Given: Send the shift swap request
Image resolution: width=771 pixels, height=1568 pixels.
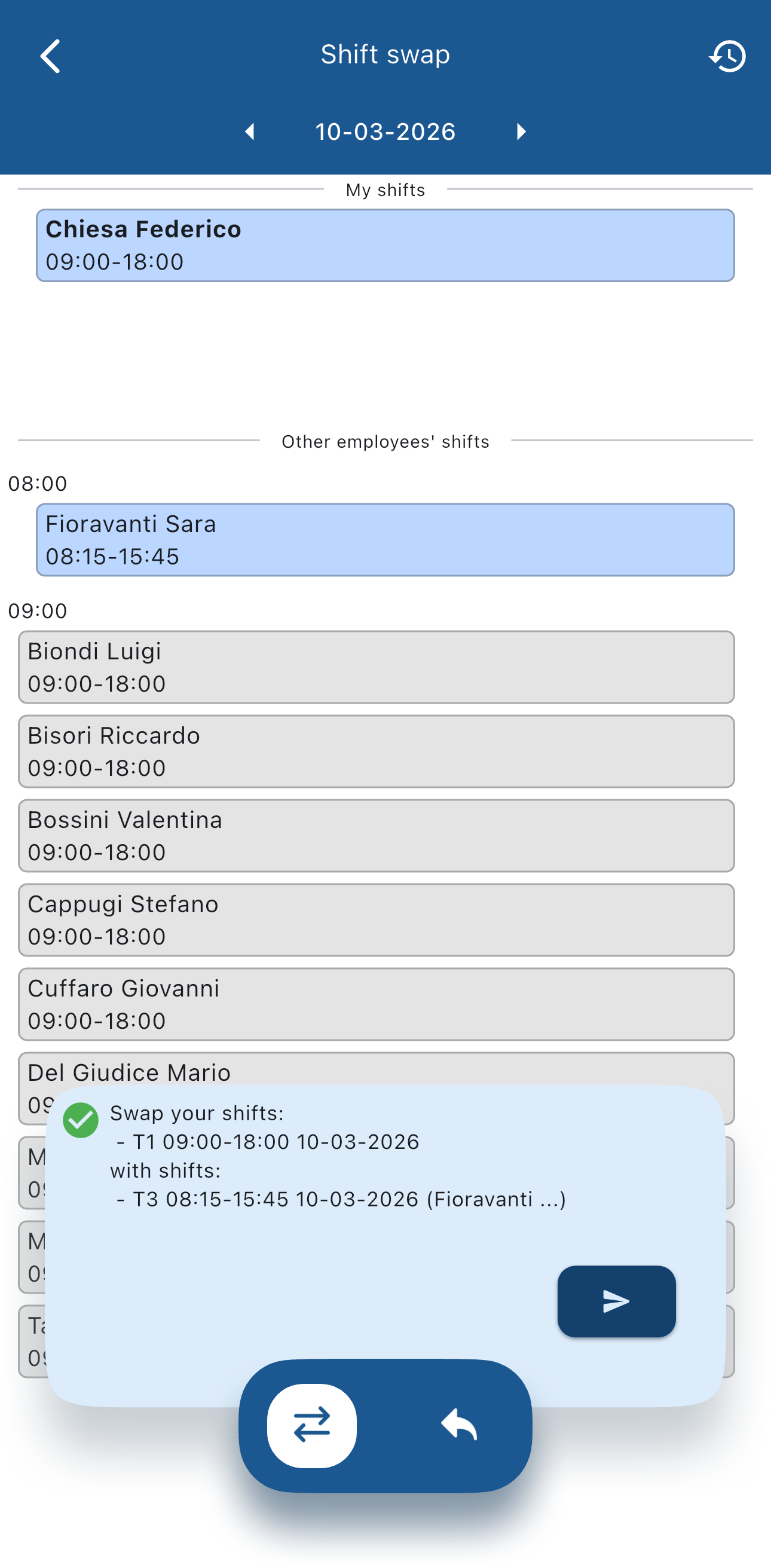Looking at the screenshot, I should pos(616,1301).
